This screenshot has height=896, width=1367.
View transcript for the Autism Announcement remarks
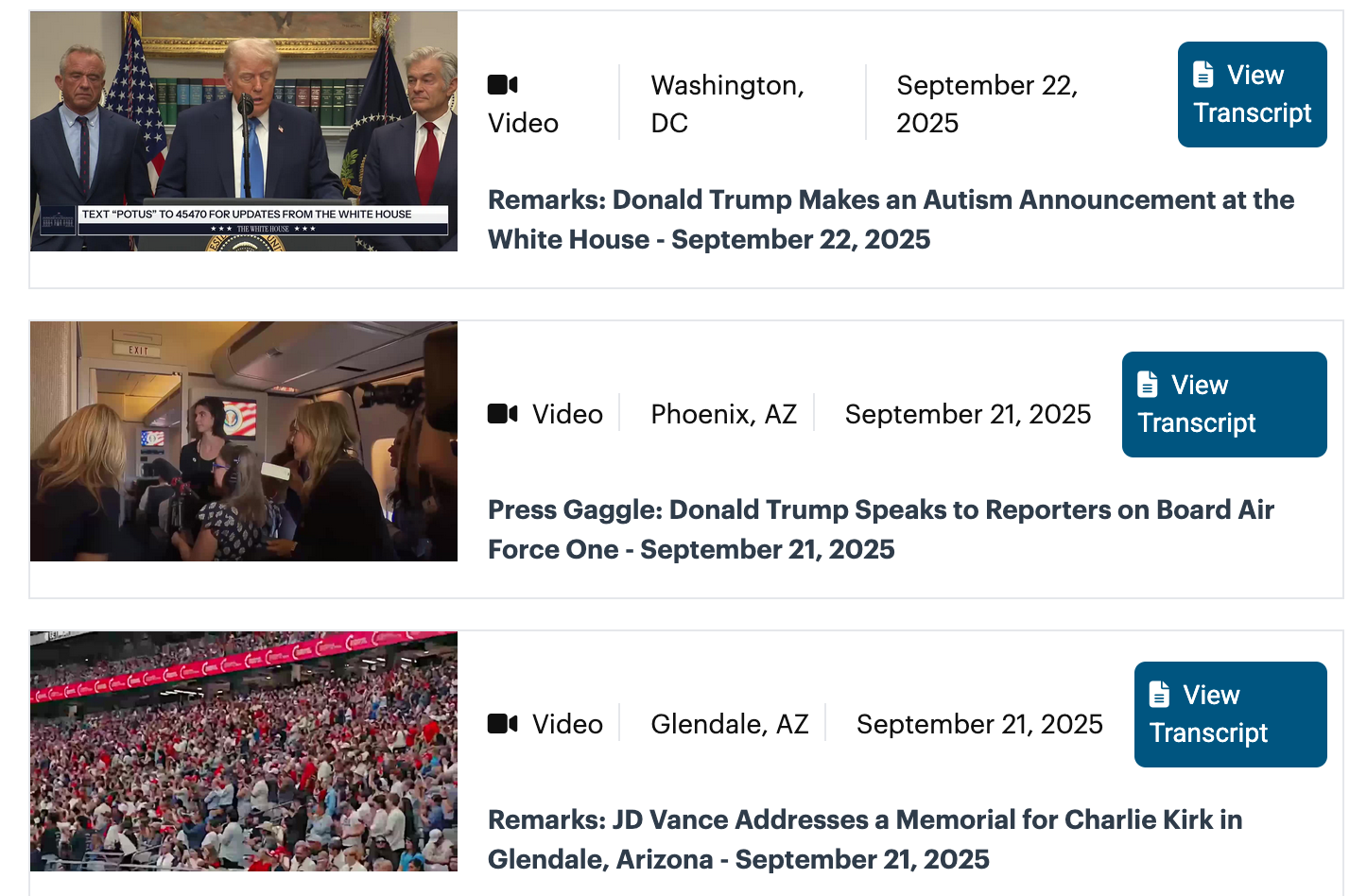(1252, 95)
